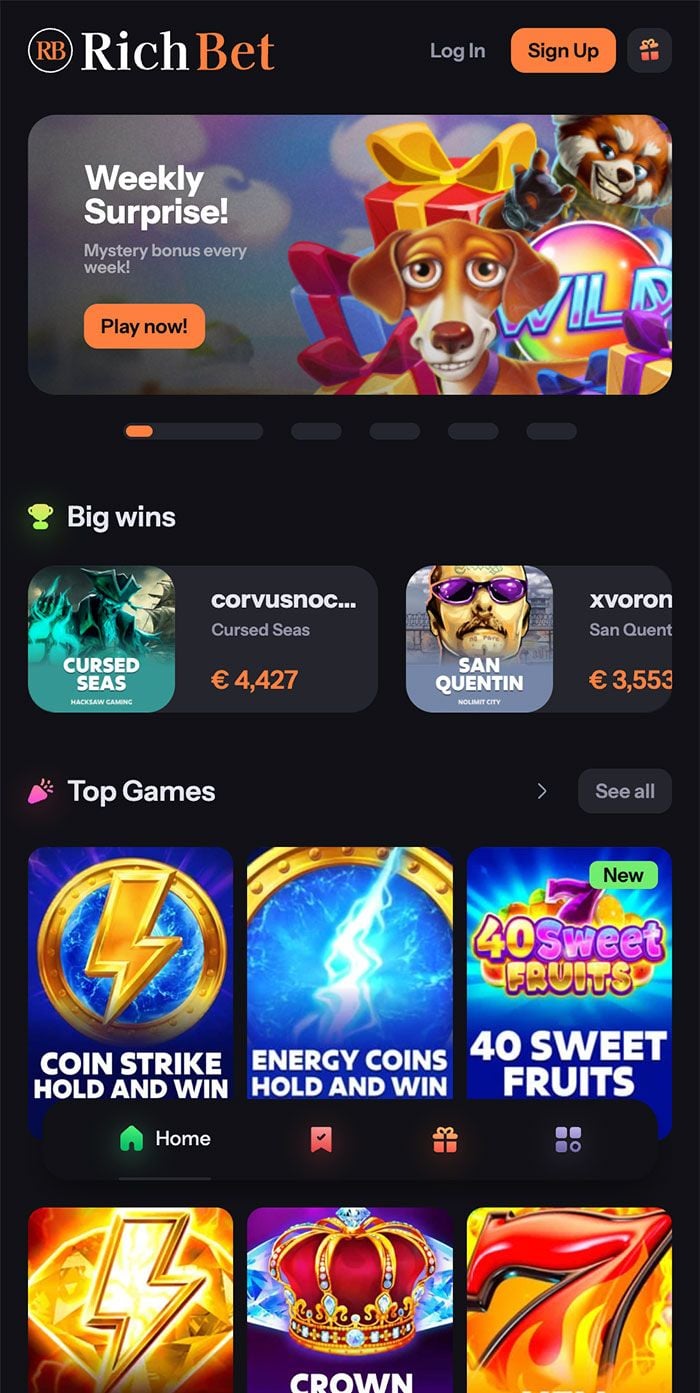700x1393 pixels.
Task: Launch Coin Strike Hold and Win
Action: click(x=130, y=970)
